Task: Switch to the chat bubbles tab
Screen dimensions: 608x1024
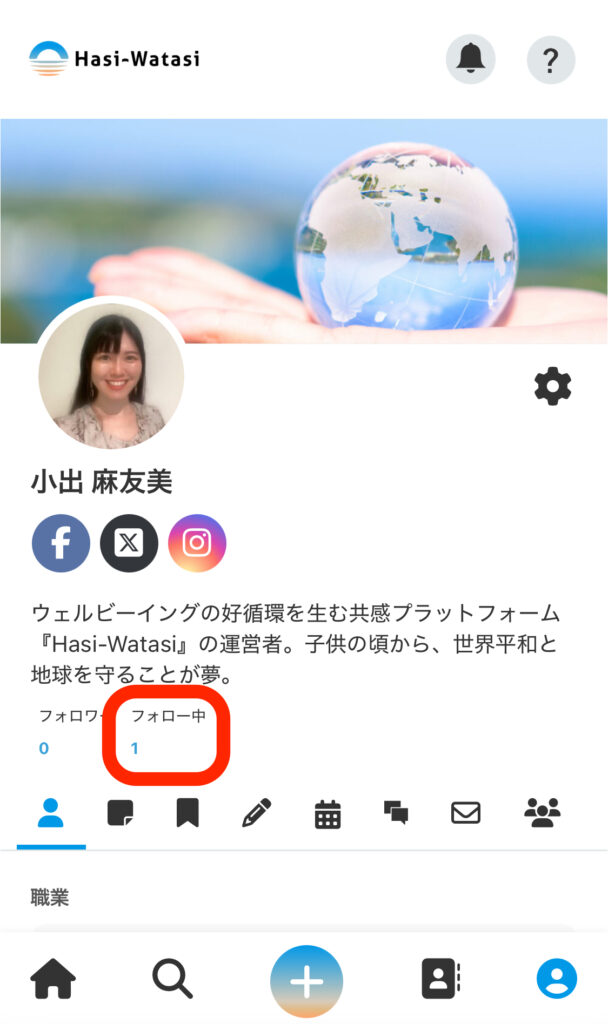Action: point(396,813)
